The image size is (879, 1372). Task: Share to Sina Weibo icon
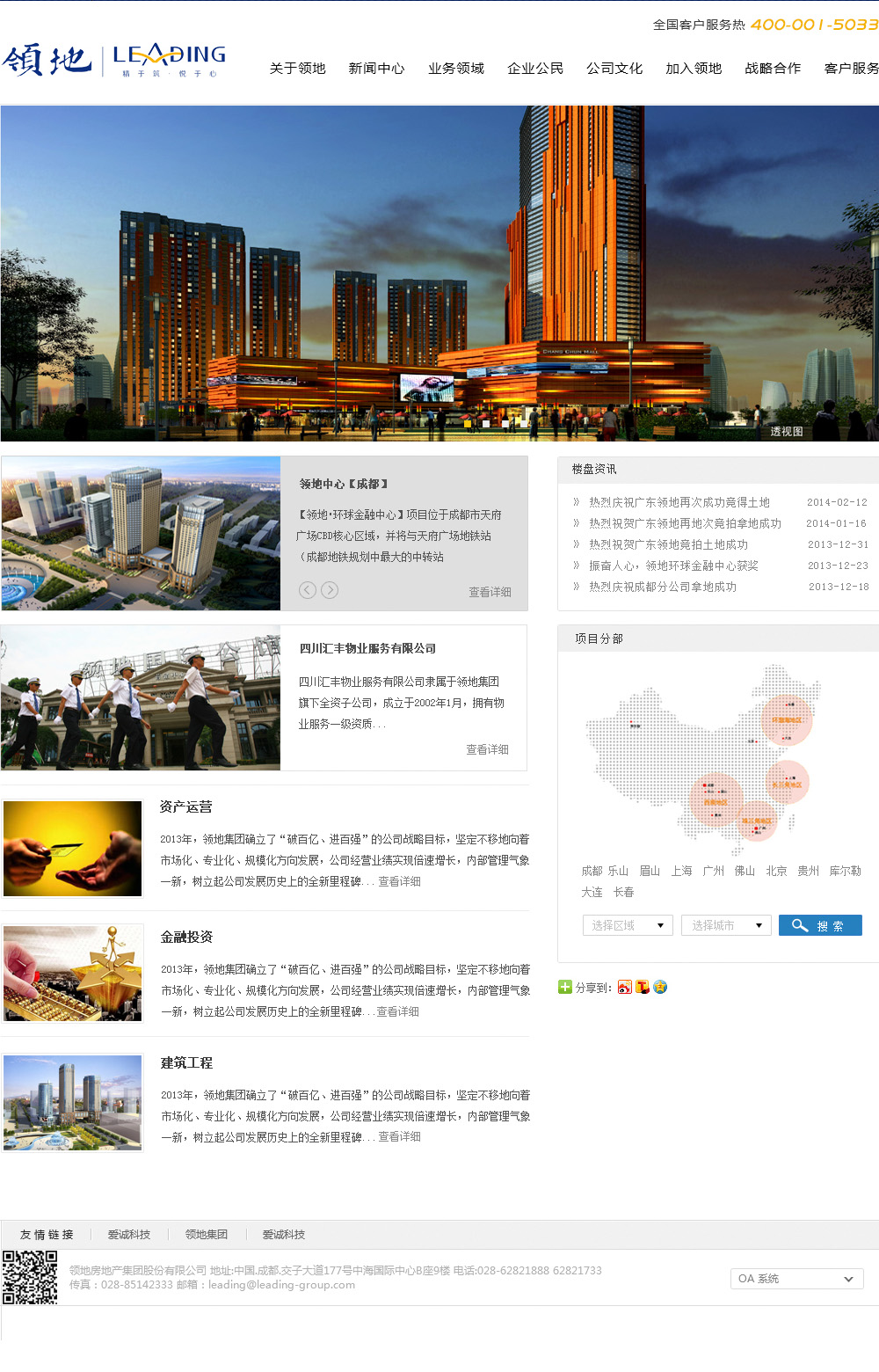624,987
